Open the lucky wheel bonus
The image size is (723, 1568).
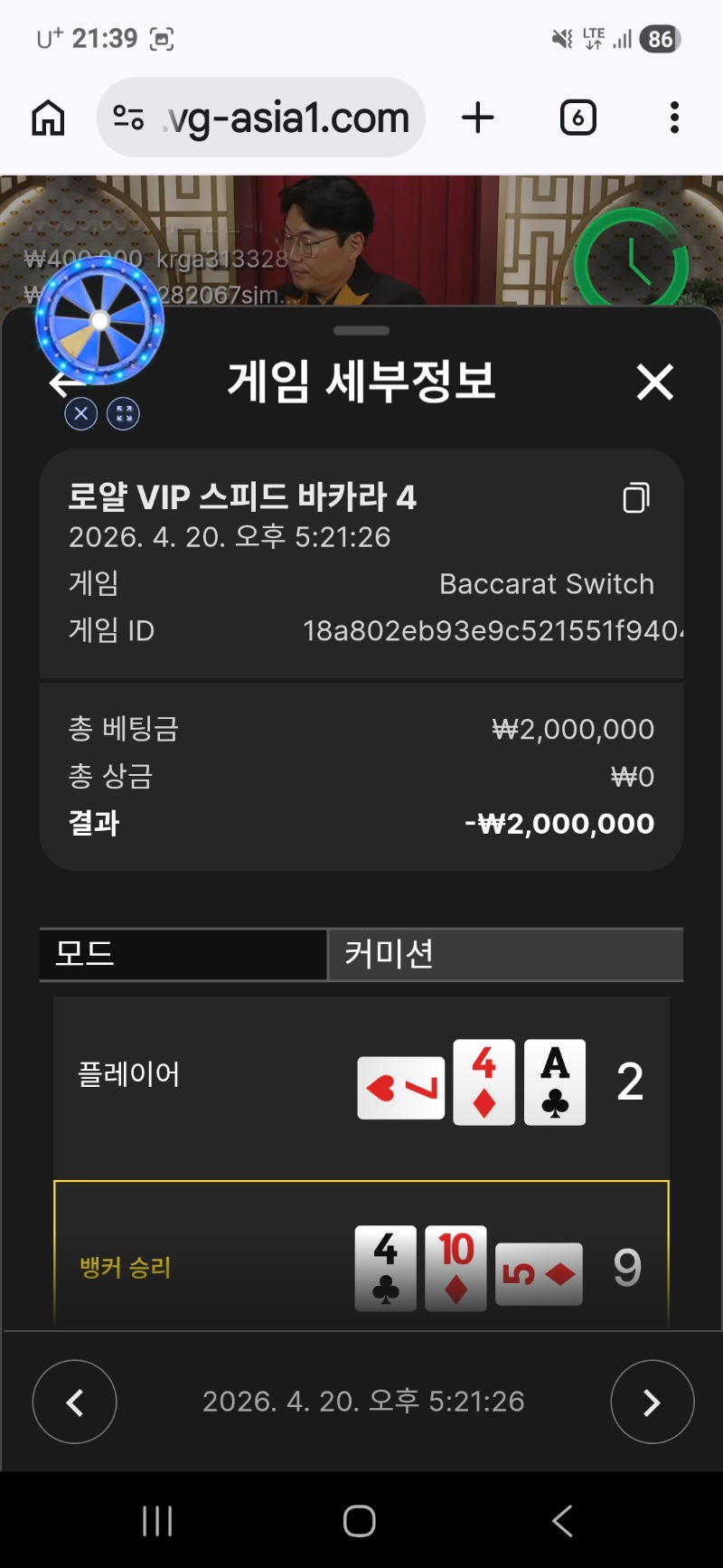point(99,321)
